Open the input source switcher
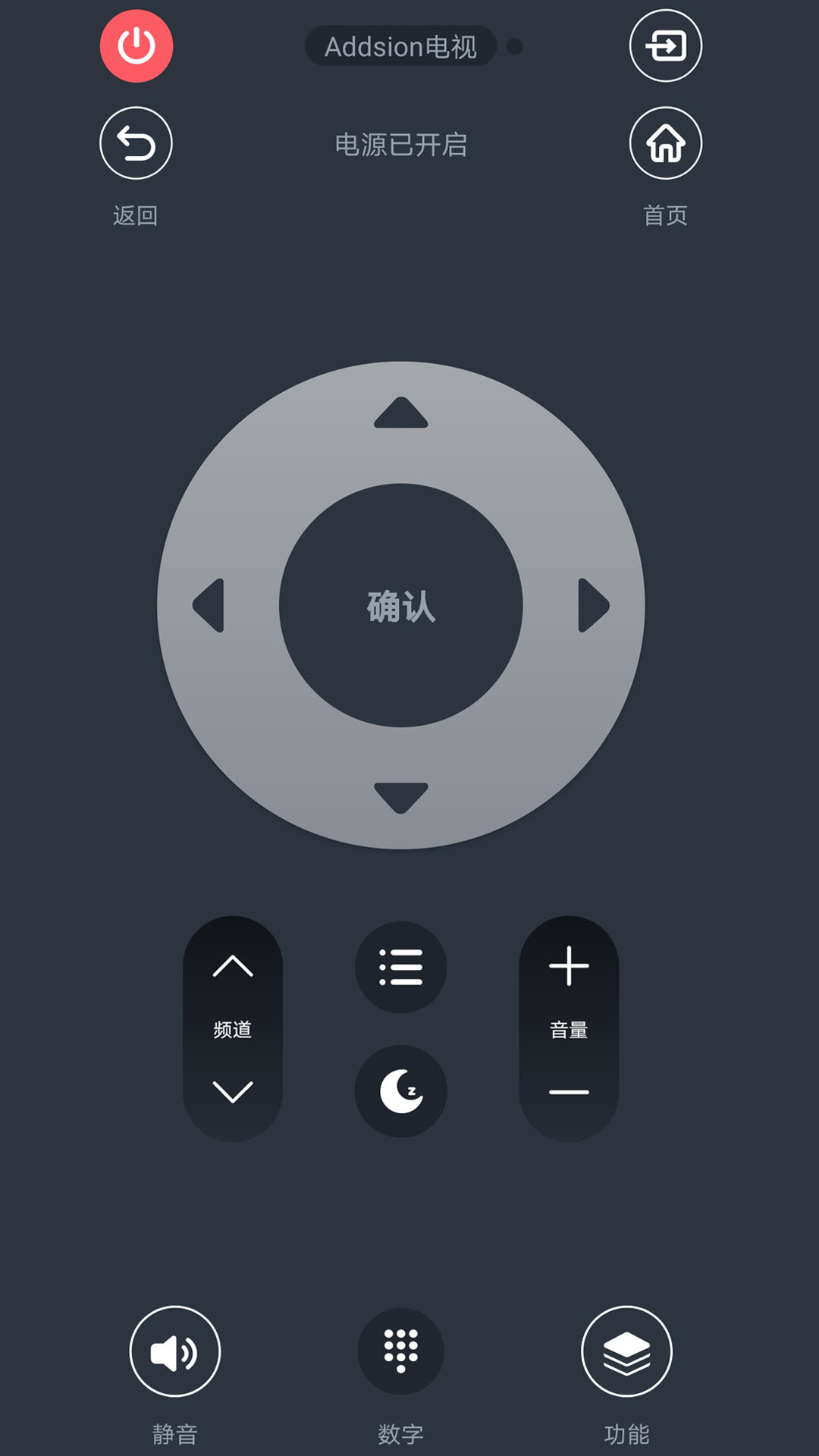This screenshot has height=1456, width=819. pyautogui.click(x=666, y=45)
